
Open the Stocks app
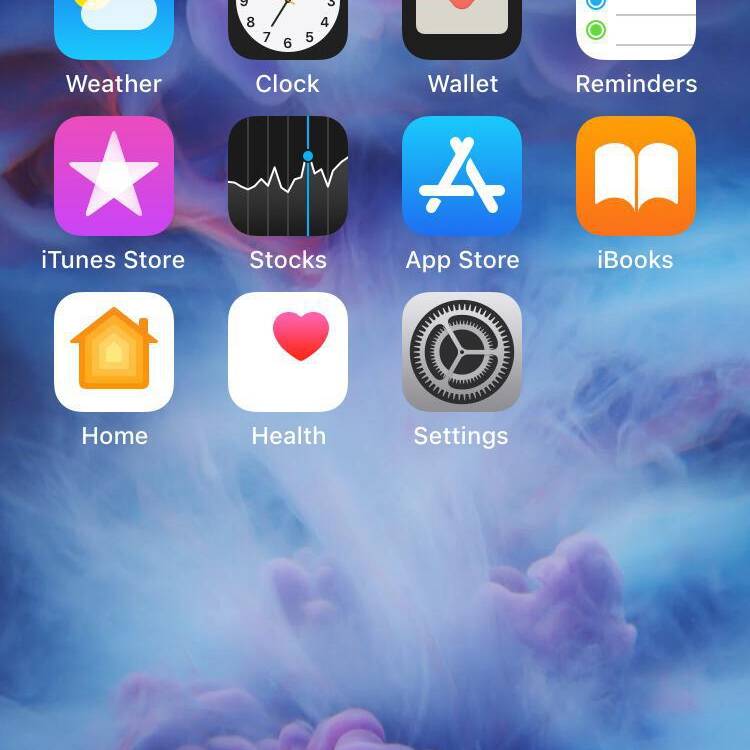pos(288,176)
